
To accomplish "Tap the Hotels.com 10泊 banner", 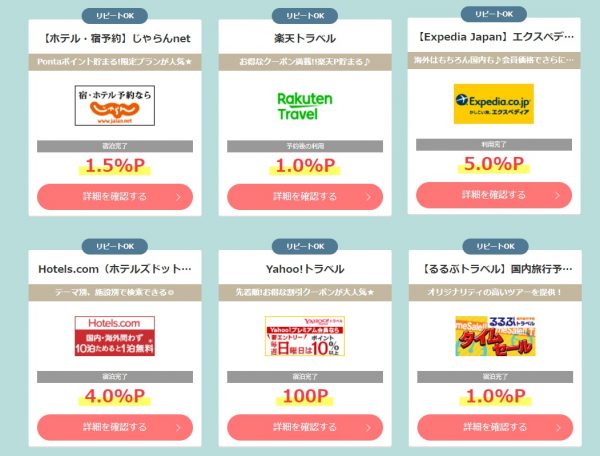I will click(x=115, y=335).
